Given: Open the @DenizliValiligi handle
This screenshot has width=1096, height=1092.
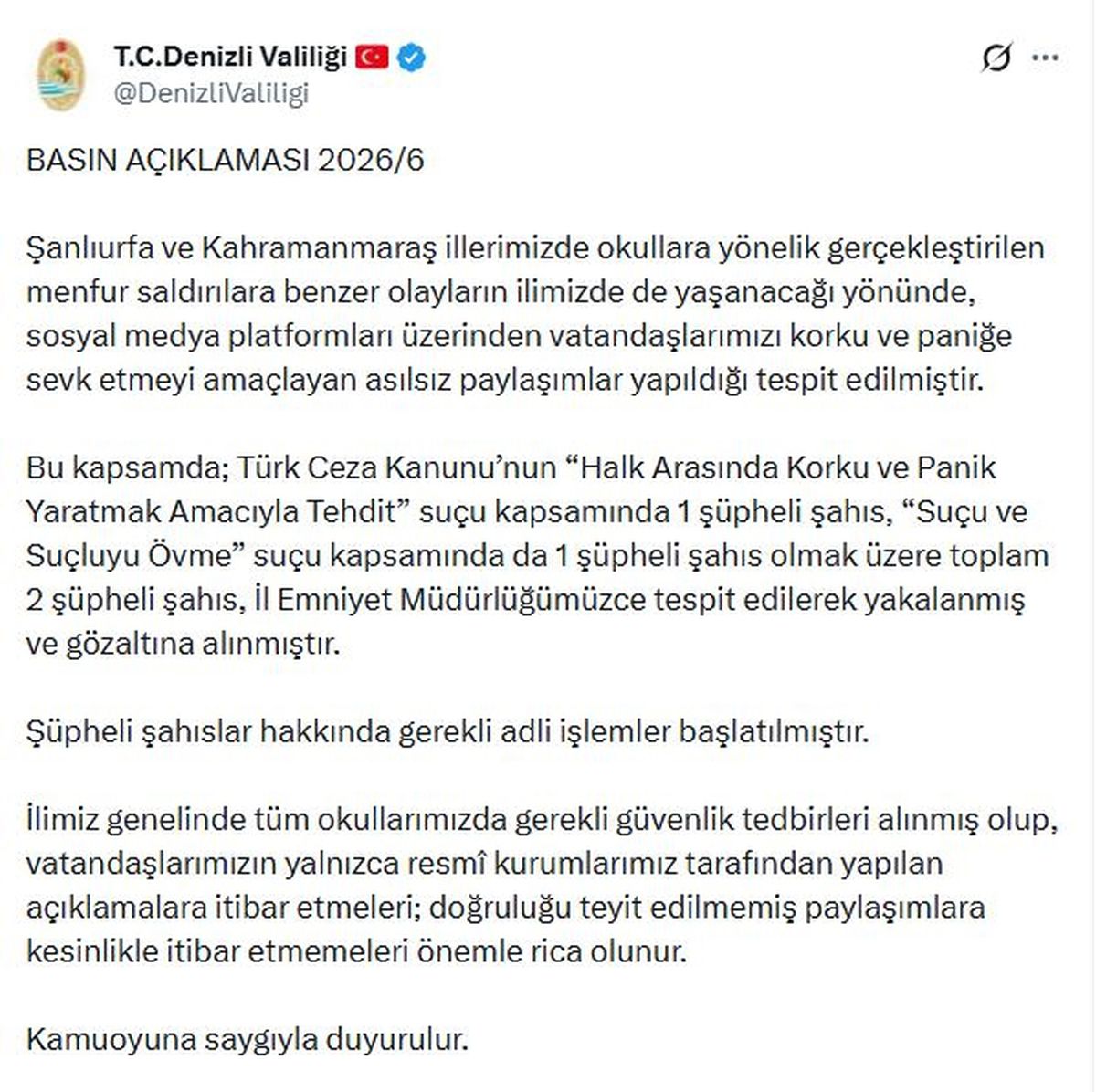Looking at the screenshot, I should tap(211, 93).
